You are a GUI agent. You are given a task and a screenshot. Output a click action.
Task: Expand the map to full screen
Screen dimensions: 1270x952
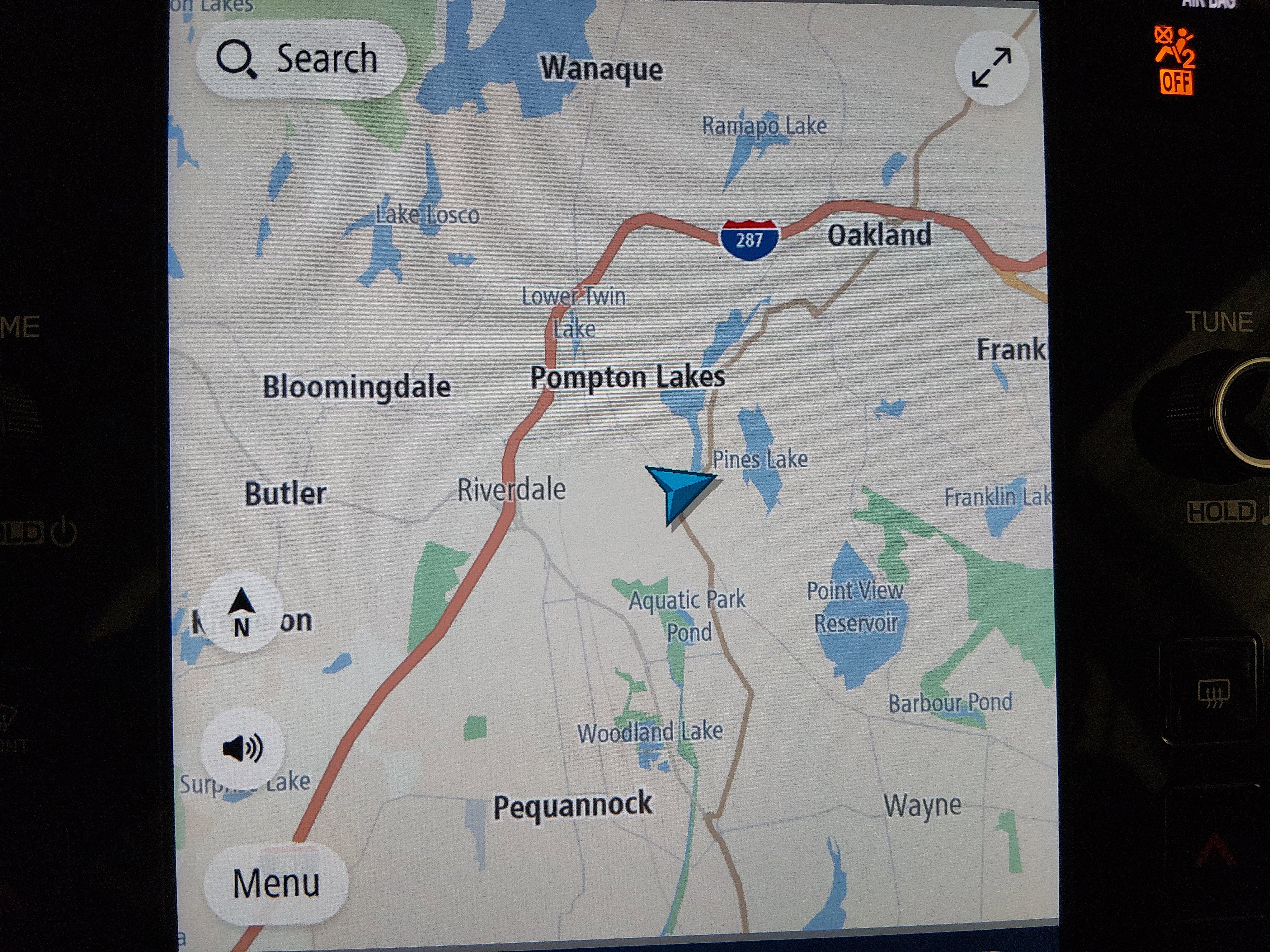pyautogui.click(x=991, y=68)
